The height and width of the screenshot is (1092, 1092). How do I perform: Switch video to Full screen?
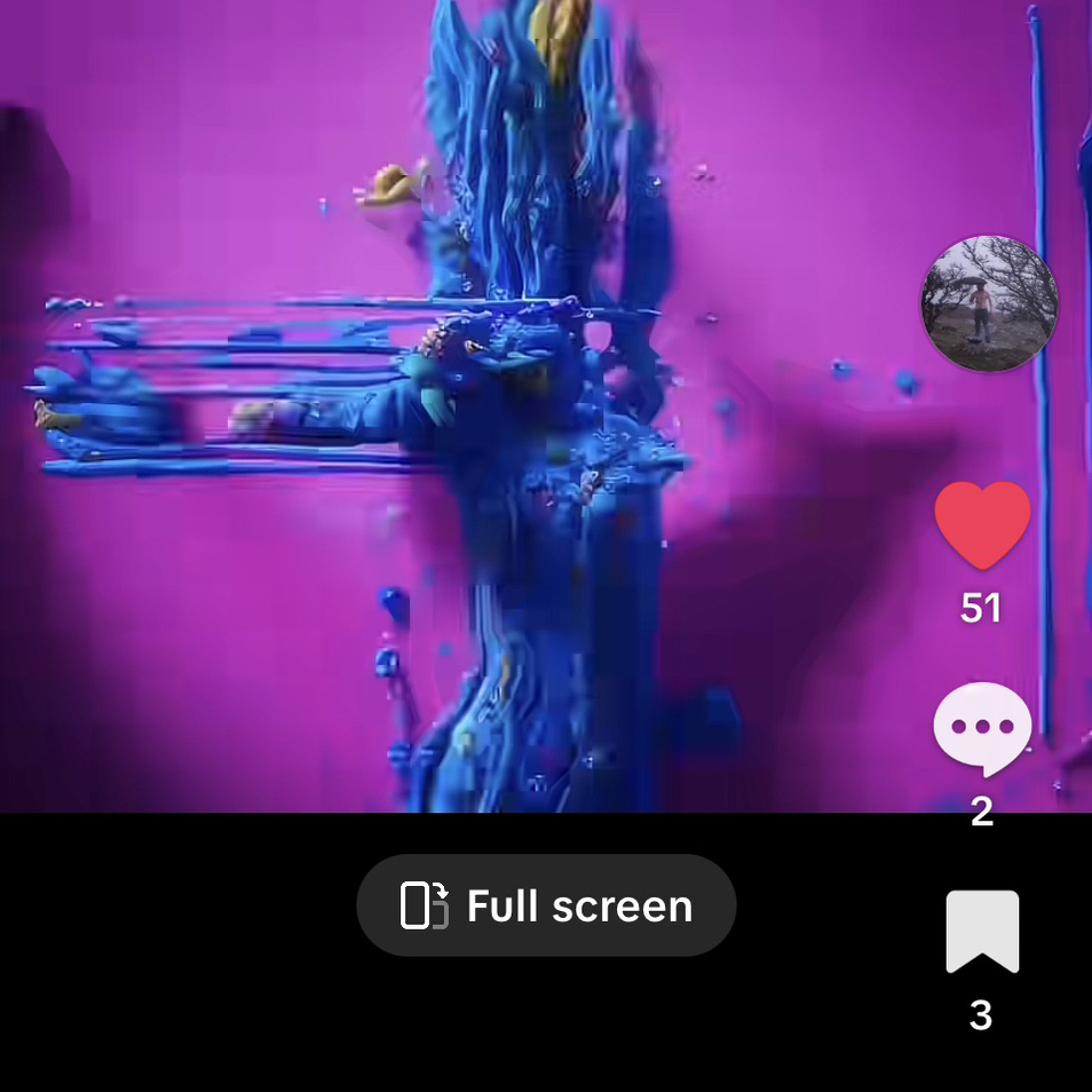click(x=546, y=906)
